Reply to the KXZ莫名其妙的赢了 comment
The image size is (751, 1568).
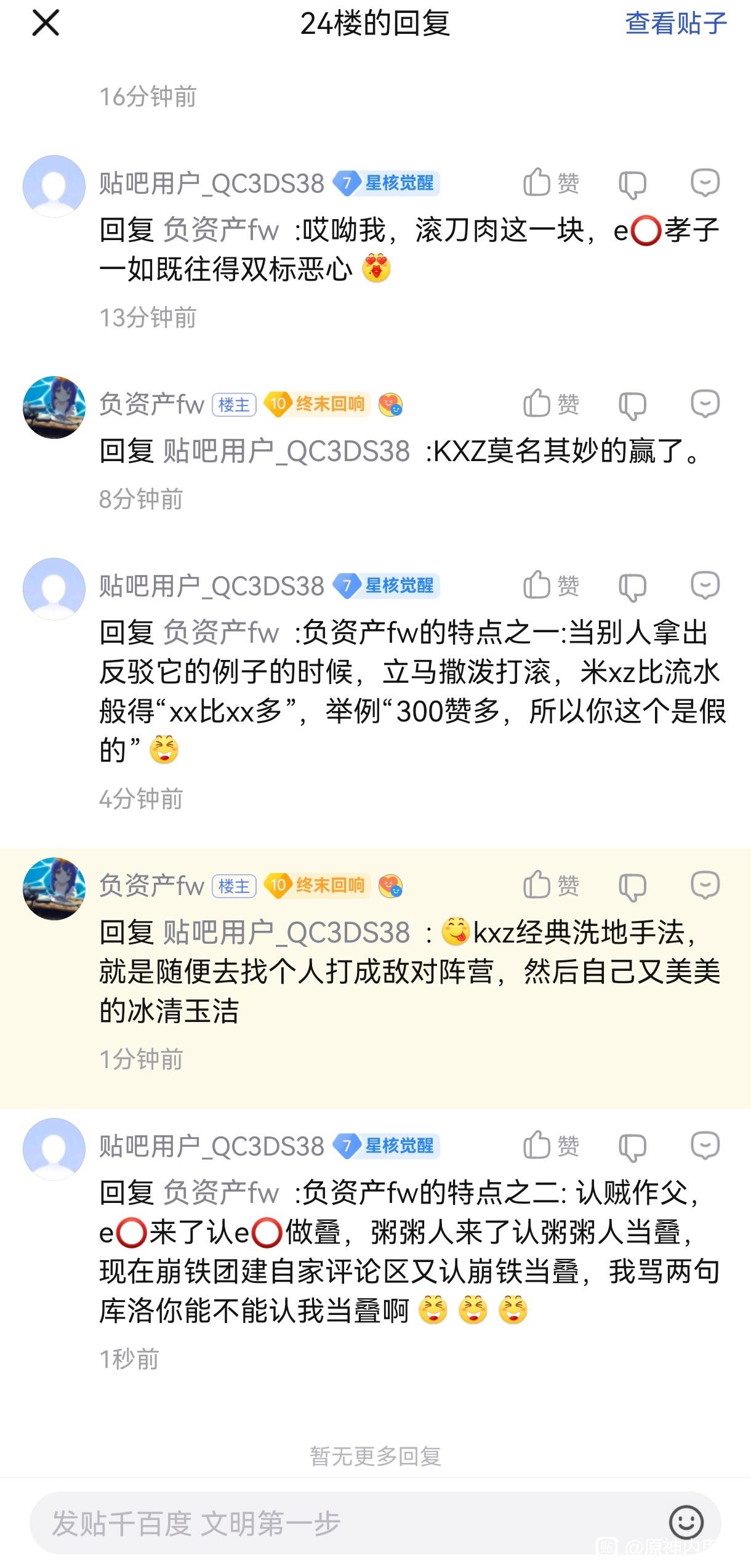705,404
